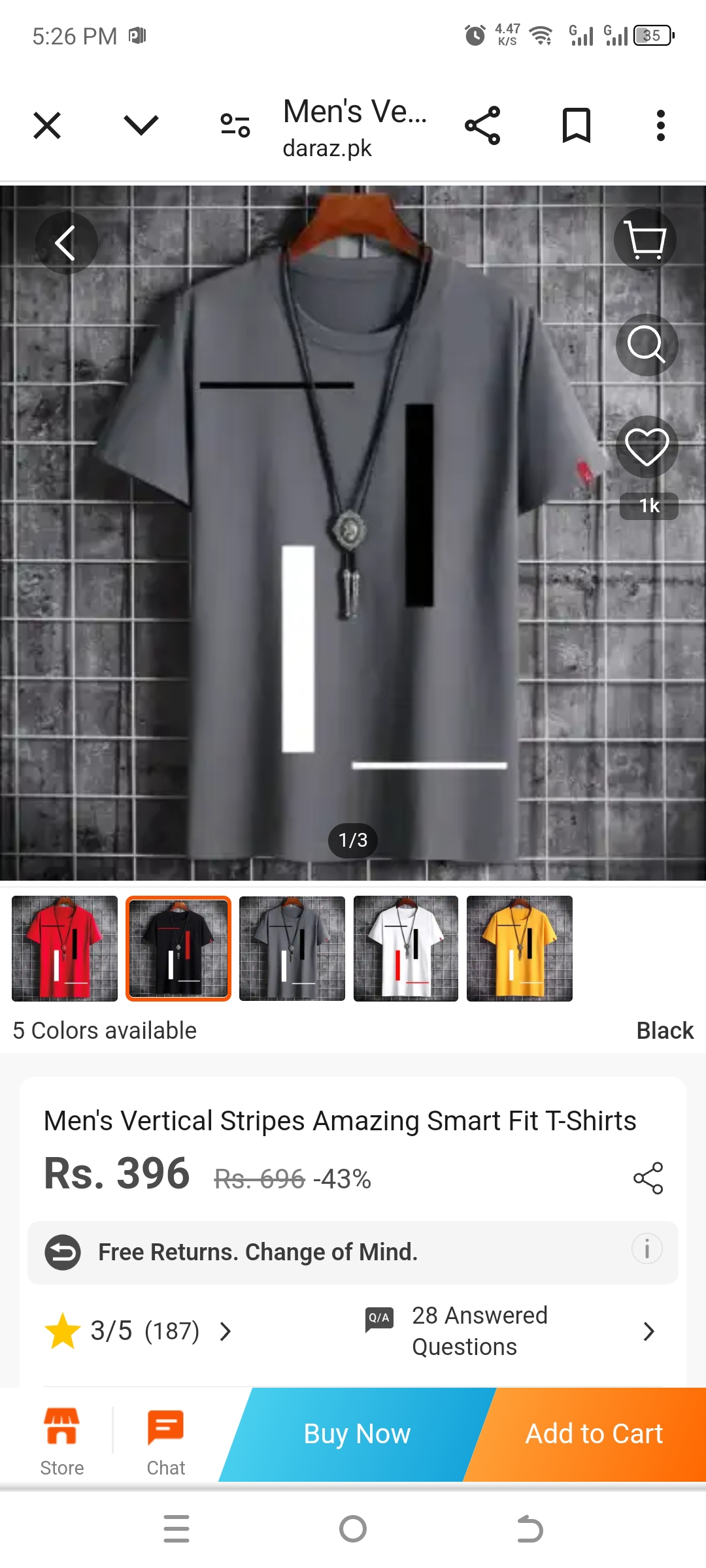
Task: Add the product to wishlist with the heart
Action: click(646, 448)
